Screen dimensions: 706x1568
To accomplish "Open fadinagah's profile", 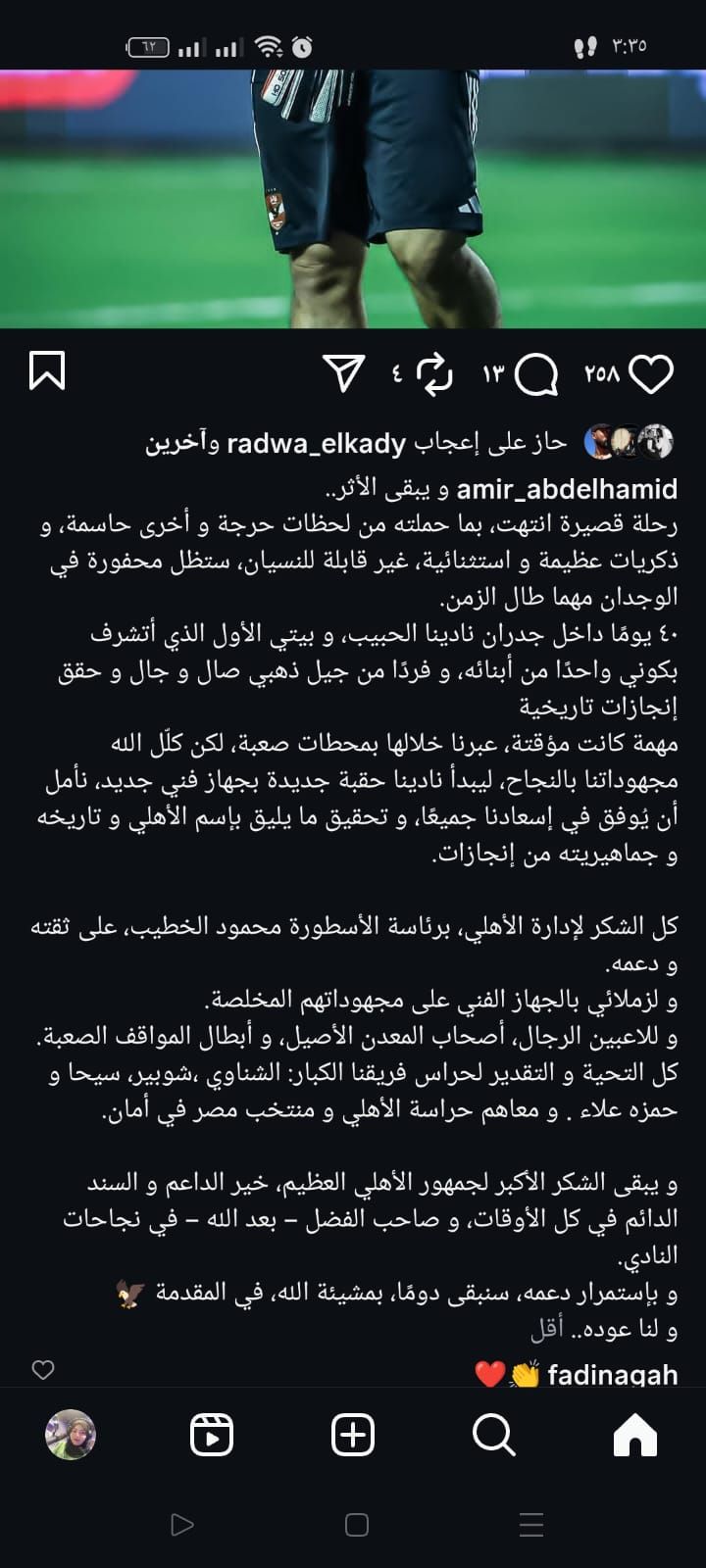I will click(x=612, y=1375).
